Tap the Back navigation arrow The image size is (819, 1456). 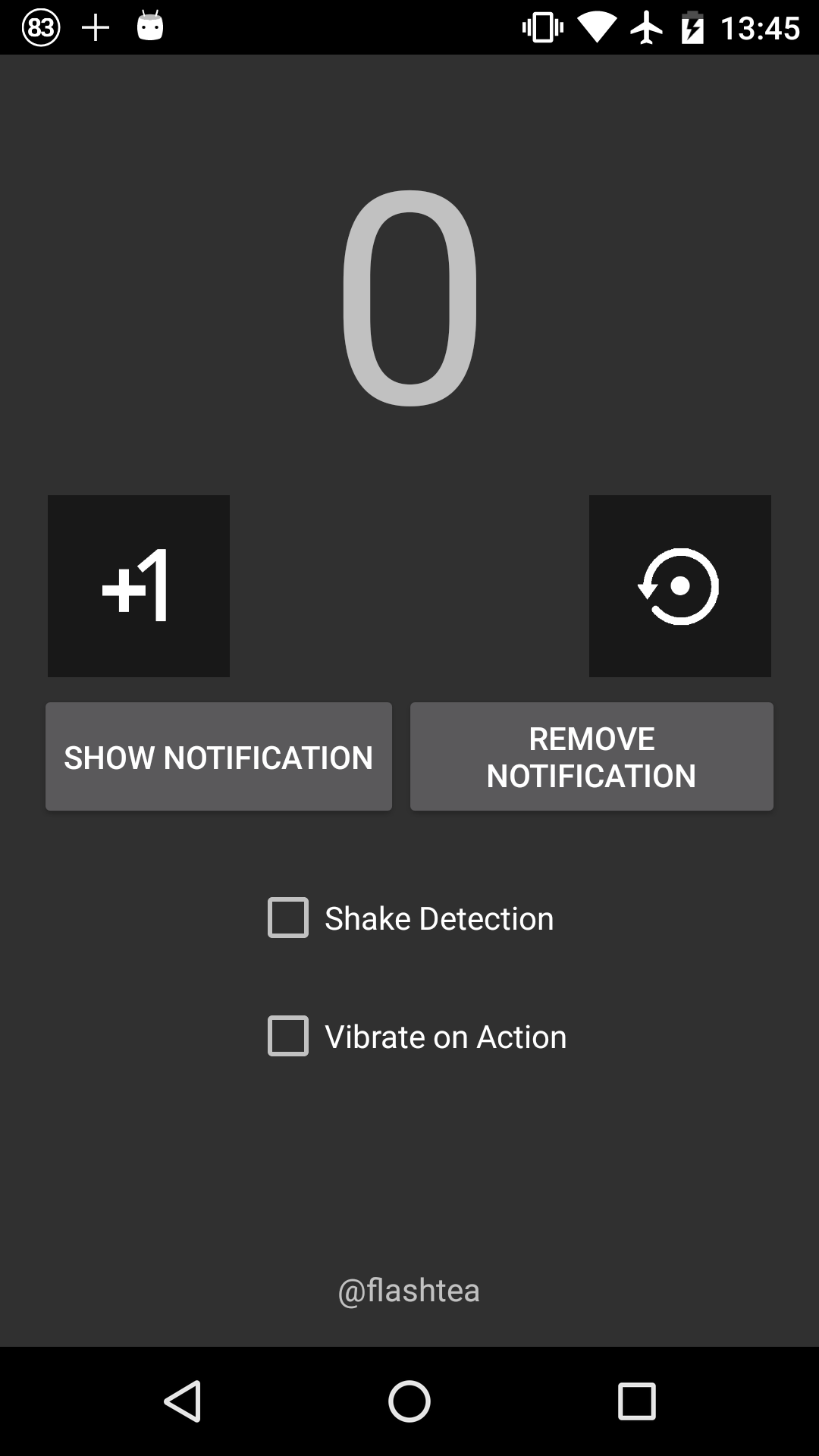[x=182, y=1399]
